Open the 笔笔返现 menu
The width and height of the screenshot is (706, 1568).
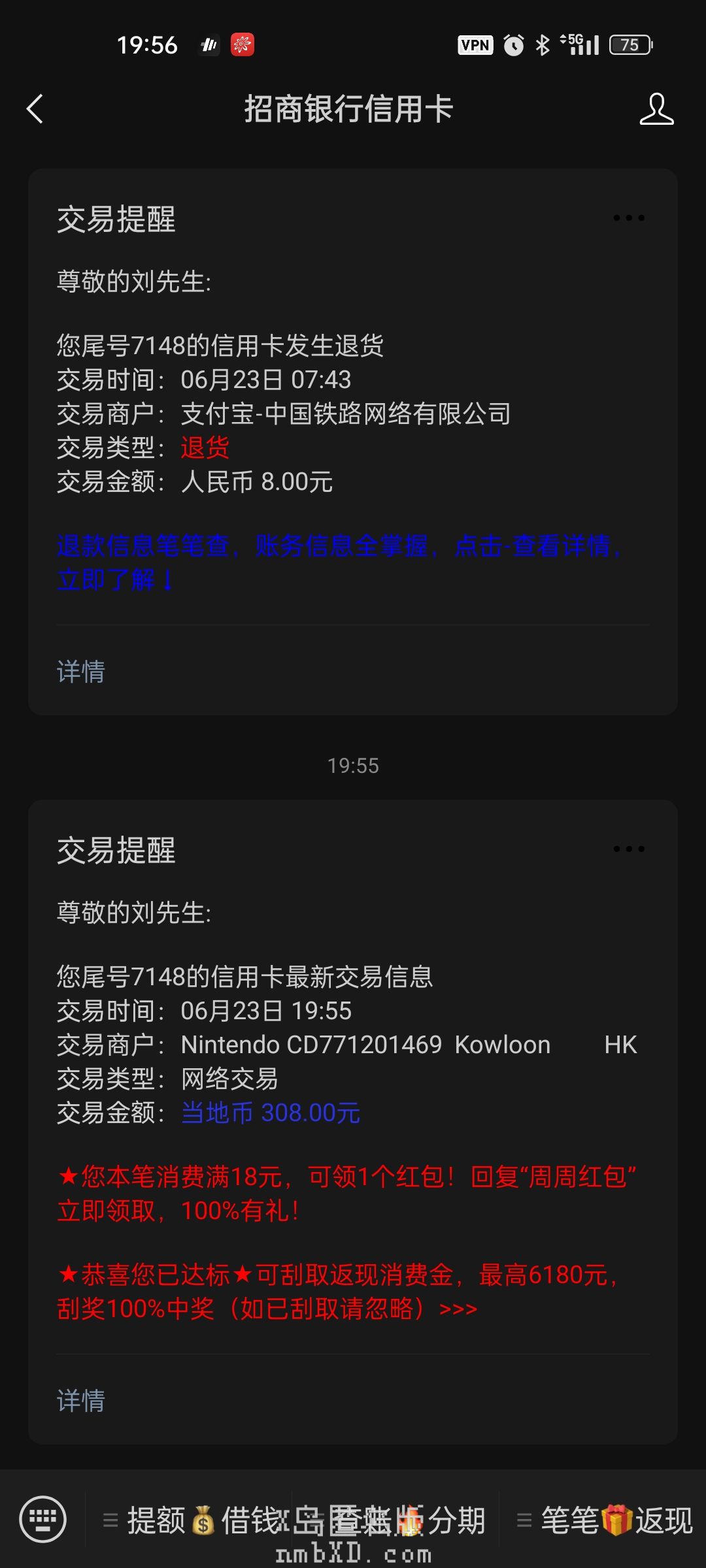(605, 1520)
